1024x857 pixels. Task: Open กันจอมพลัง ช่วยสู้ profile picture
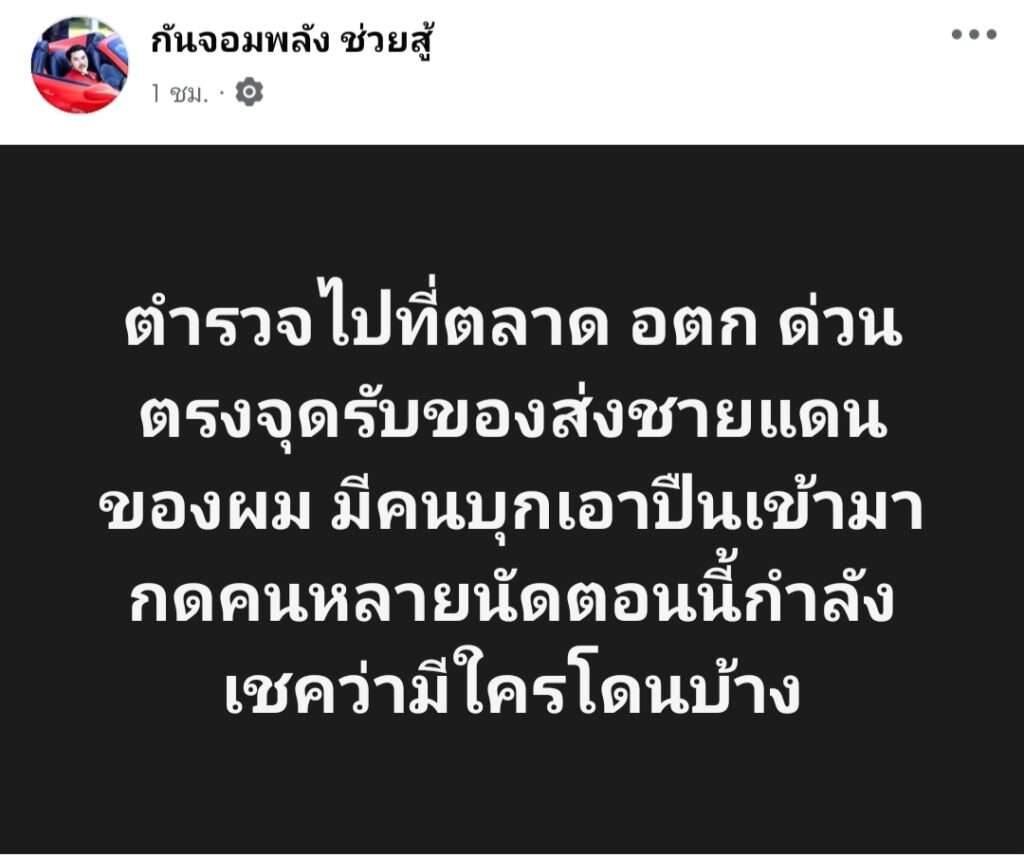(80, 65)
